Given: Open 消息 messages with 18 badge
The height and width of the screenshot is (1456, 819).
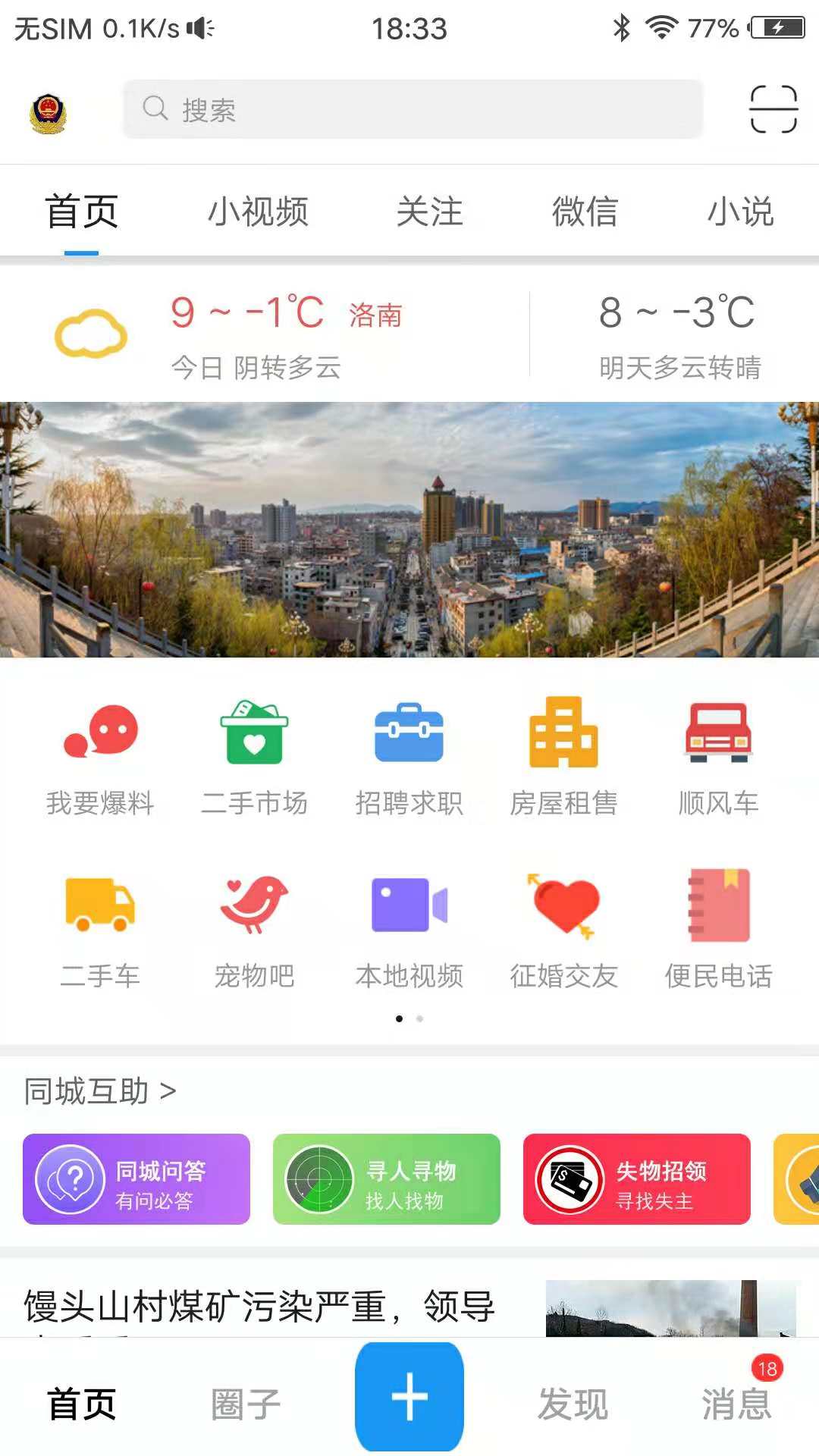Looking at the screenshot, I should tap(738, 1402).
